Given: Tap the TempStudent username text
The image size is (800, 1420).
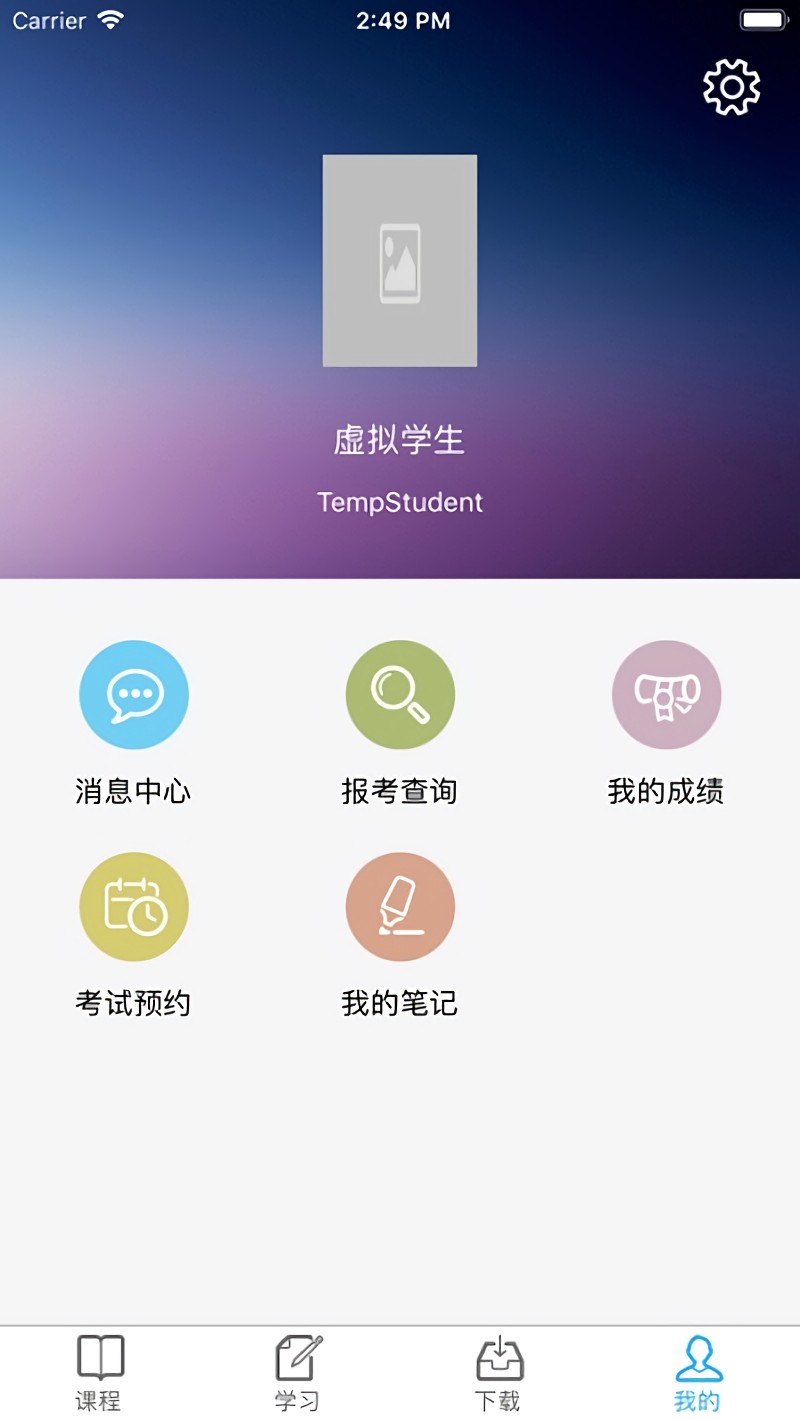Looking at the screenshot, I should (x=400, y=503).
